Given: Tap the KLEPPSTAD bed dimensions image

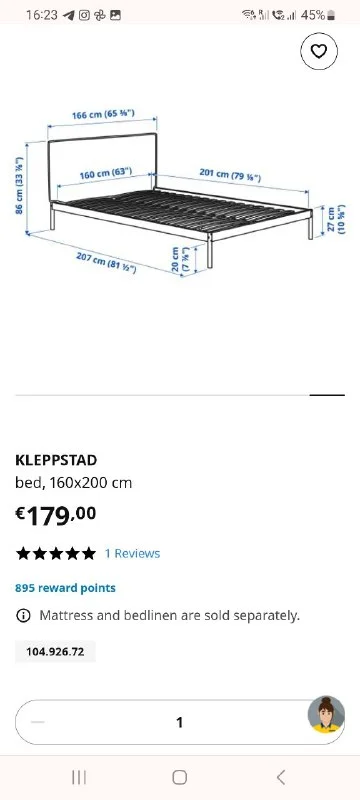Looking at the screenshot, I should 180,189.
